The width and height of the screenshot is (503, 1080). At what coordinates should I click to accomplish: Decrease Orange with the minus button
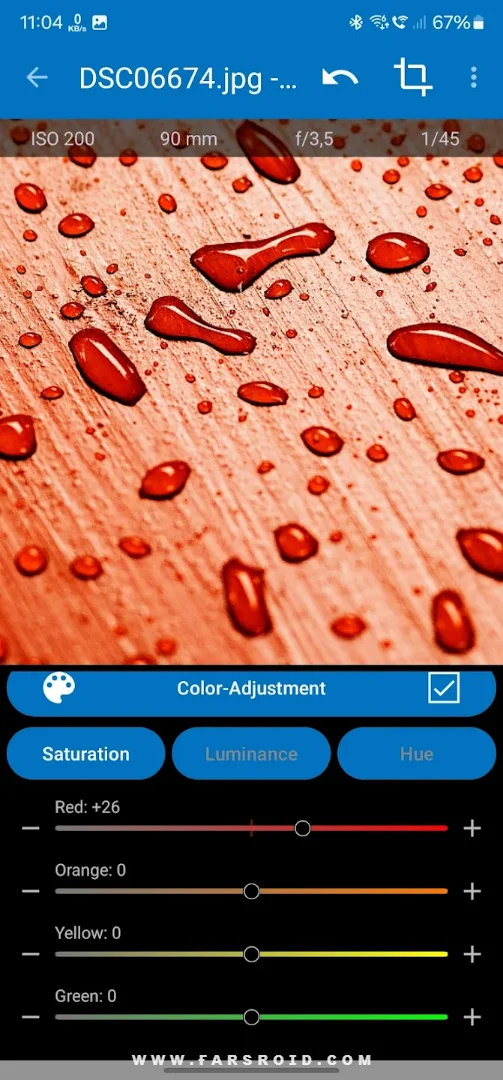coord(30,891)
